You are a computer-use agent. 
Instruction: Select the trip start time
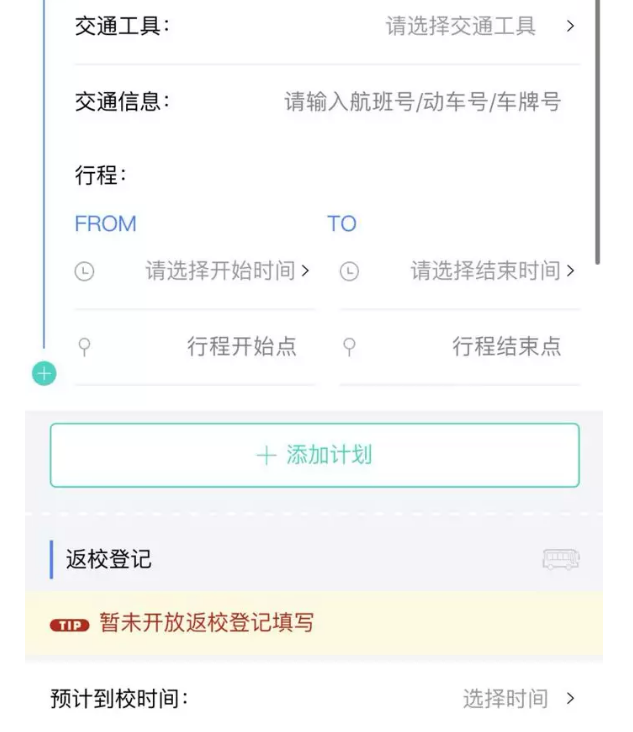[x=227, y=271]
